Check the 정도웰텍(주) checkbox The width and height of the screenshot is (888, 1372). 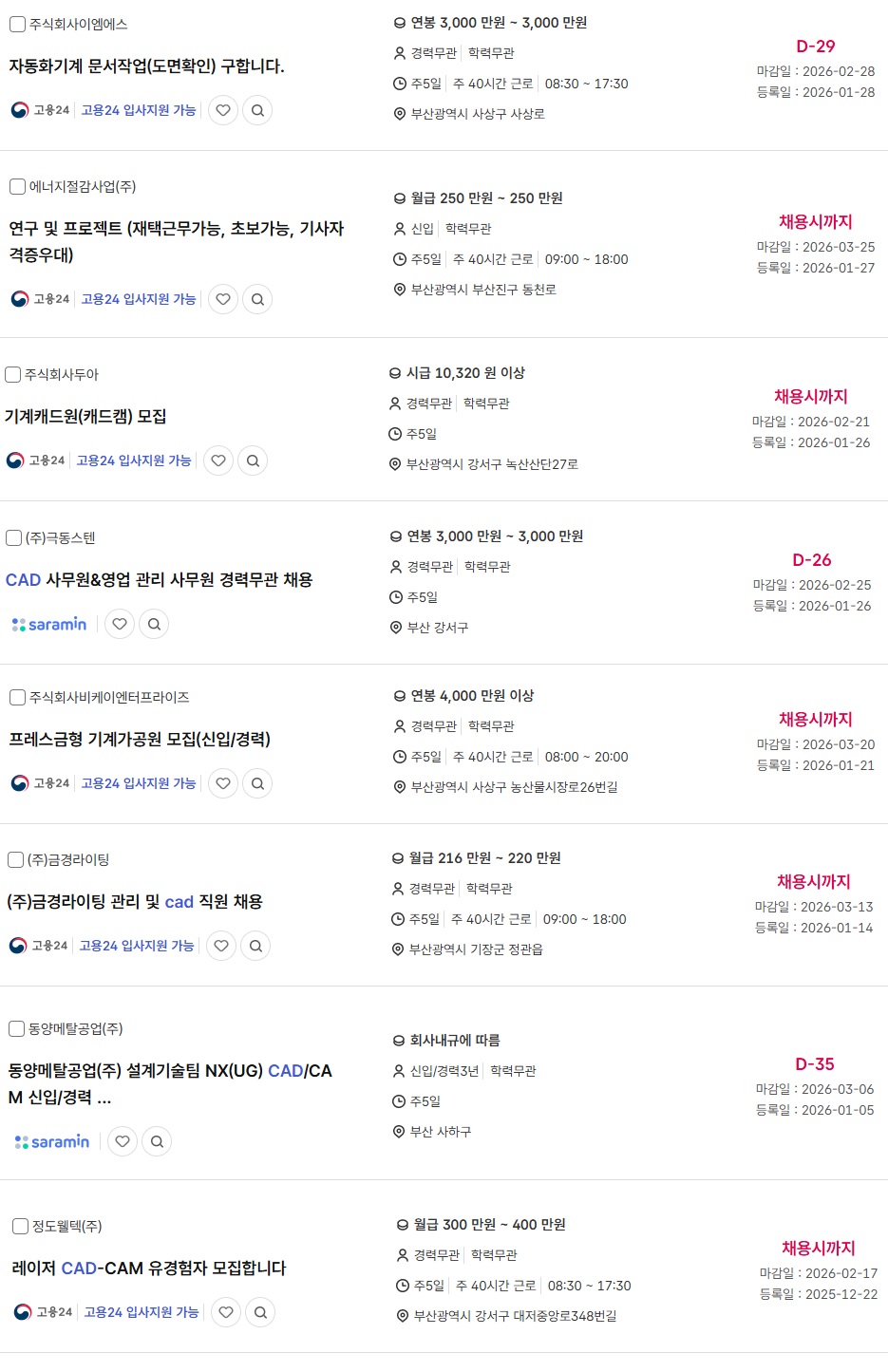pos(20,1227)
